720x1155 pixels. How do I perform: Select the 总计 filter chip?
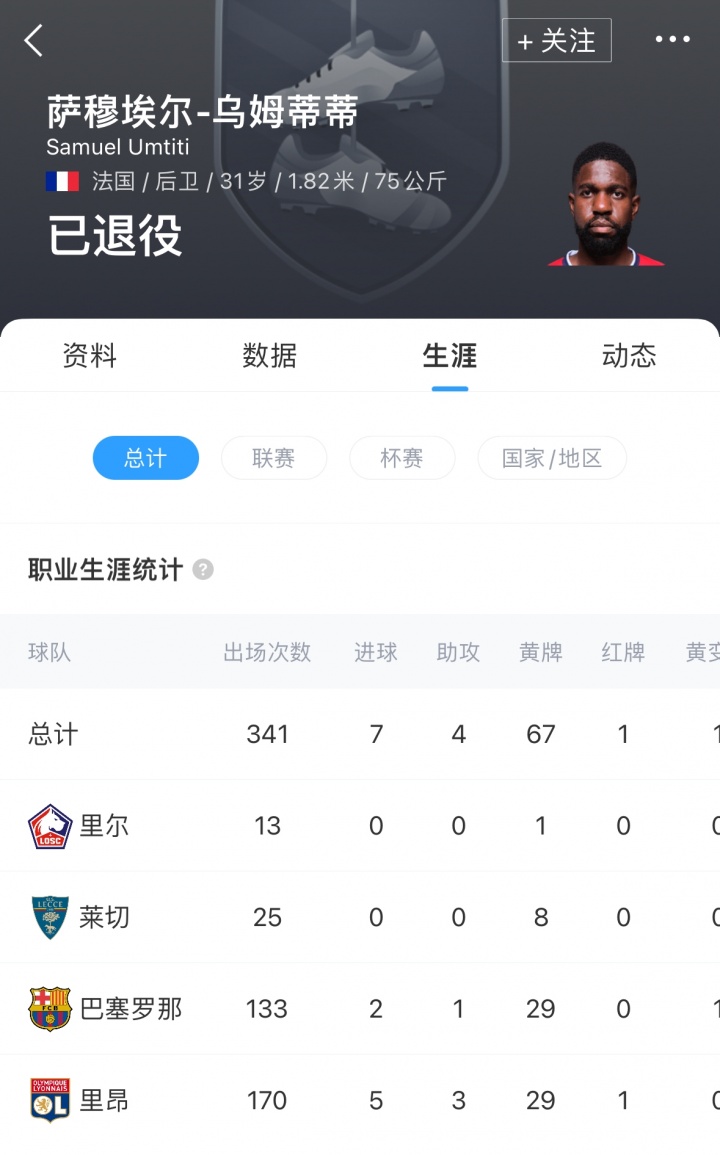click(x=146, y=458)
